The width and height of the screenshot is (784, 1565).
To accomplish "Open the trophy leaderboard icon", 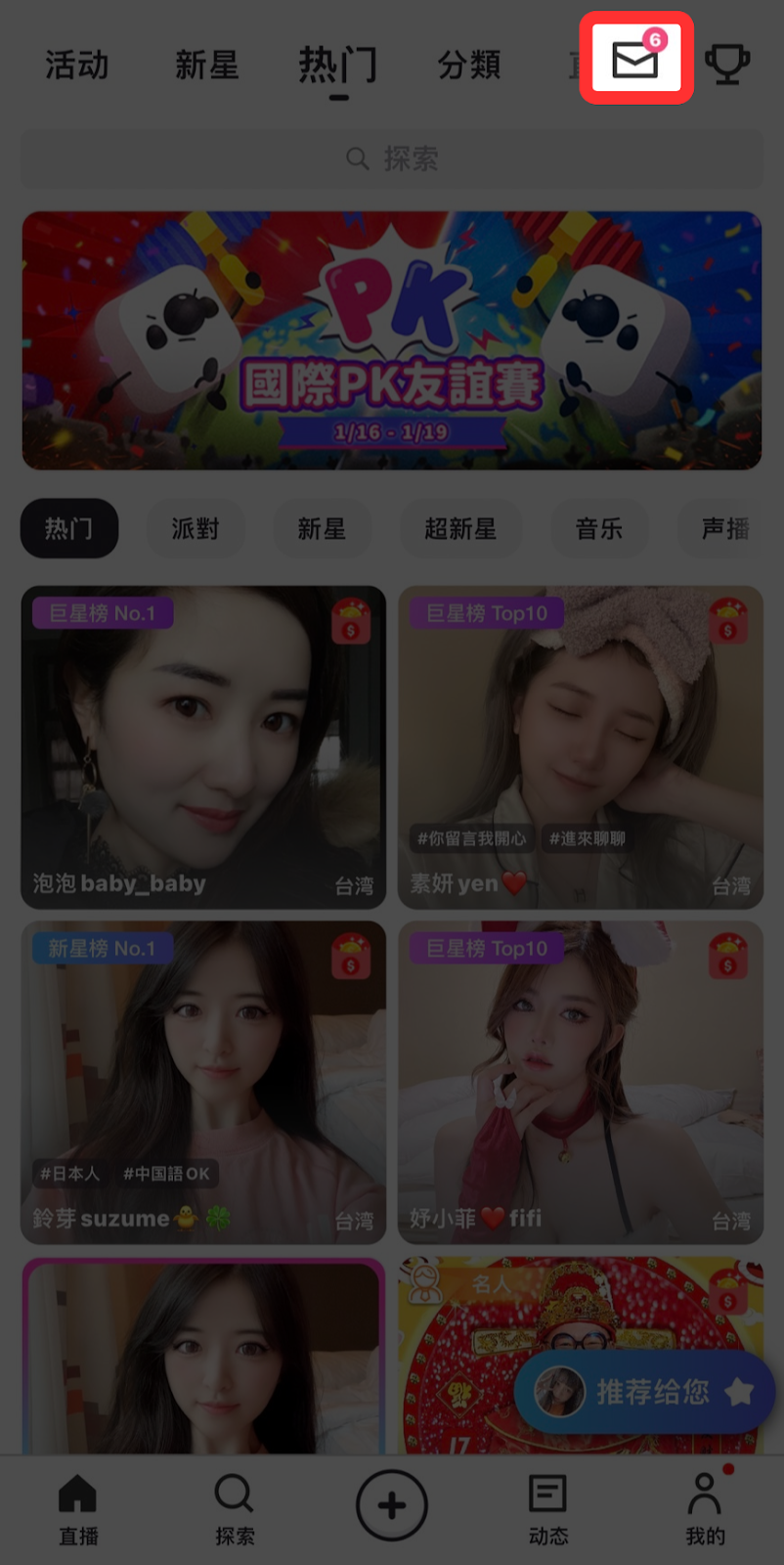I will pyautogui.click(x=727, y=65).
